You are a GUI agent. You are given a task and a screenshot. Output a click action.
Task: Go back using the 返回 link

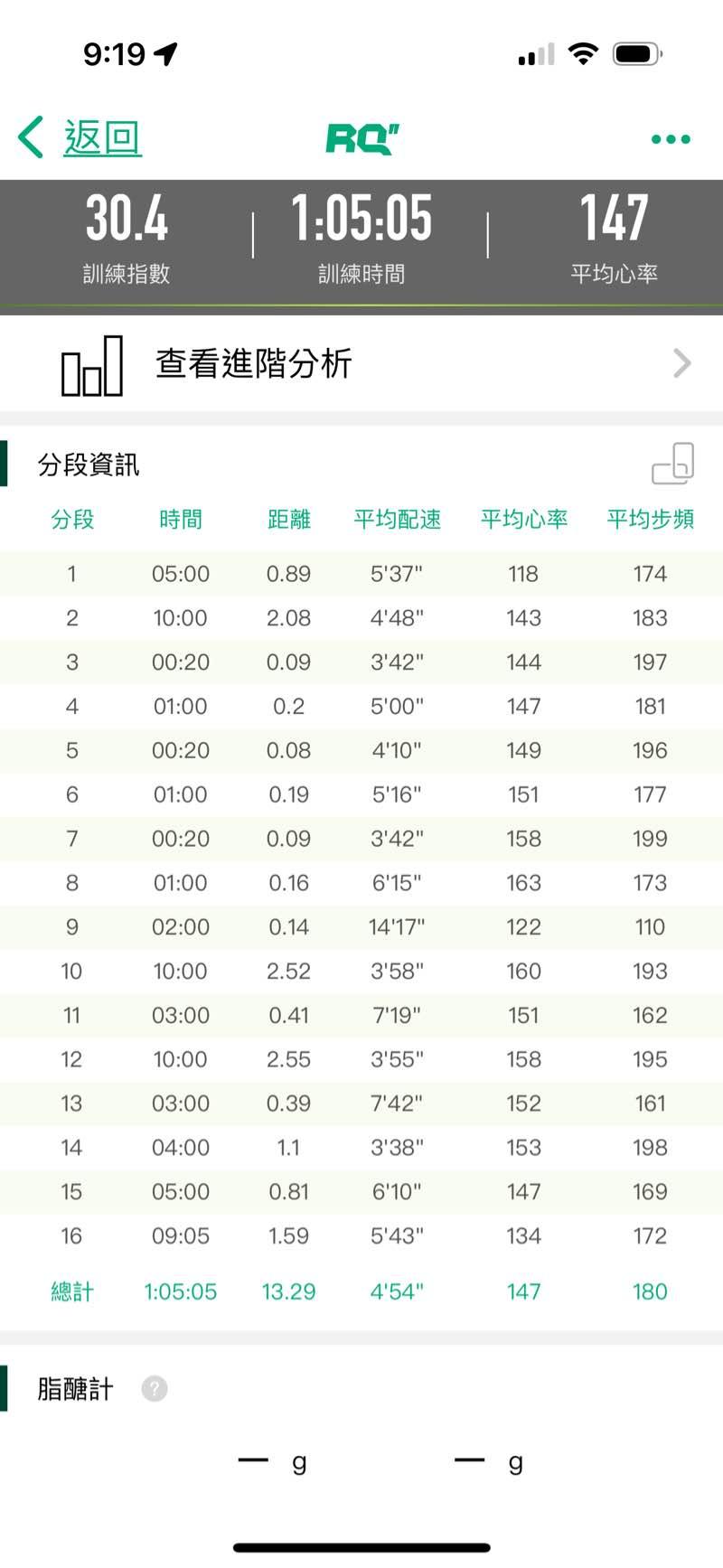coord(81,138)
